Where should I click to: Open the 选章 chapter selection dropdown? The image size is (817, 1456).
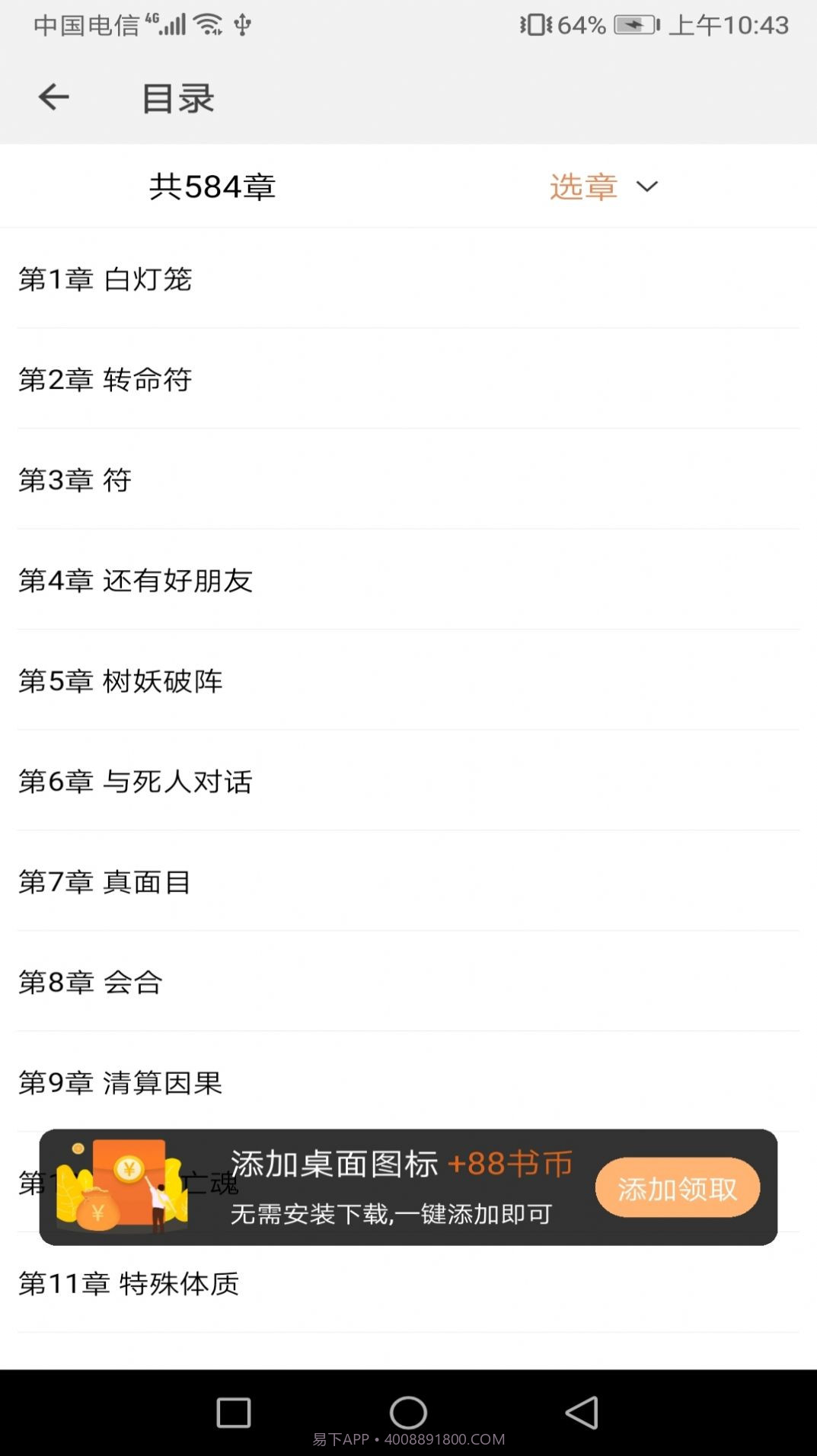click(x=582, y=186)
